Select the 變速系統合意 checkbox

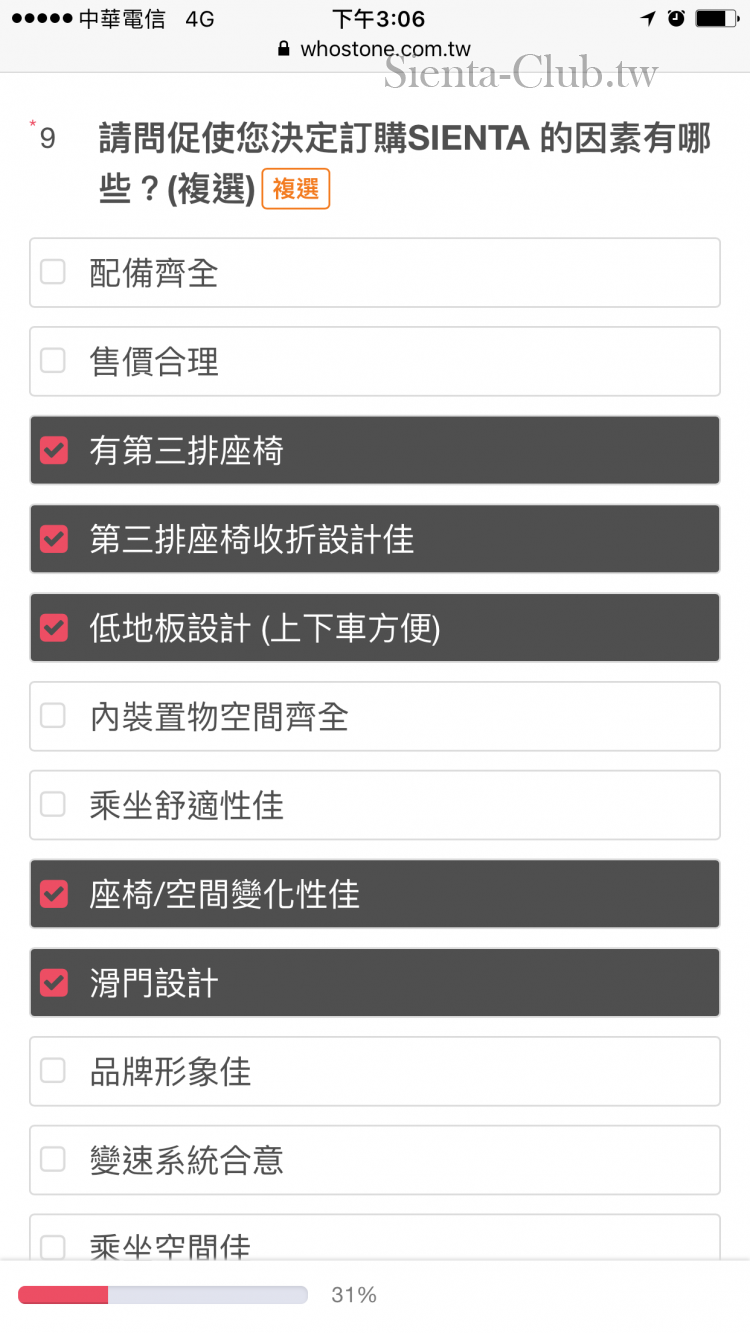click(x=53, y=1160)
